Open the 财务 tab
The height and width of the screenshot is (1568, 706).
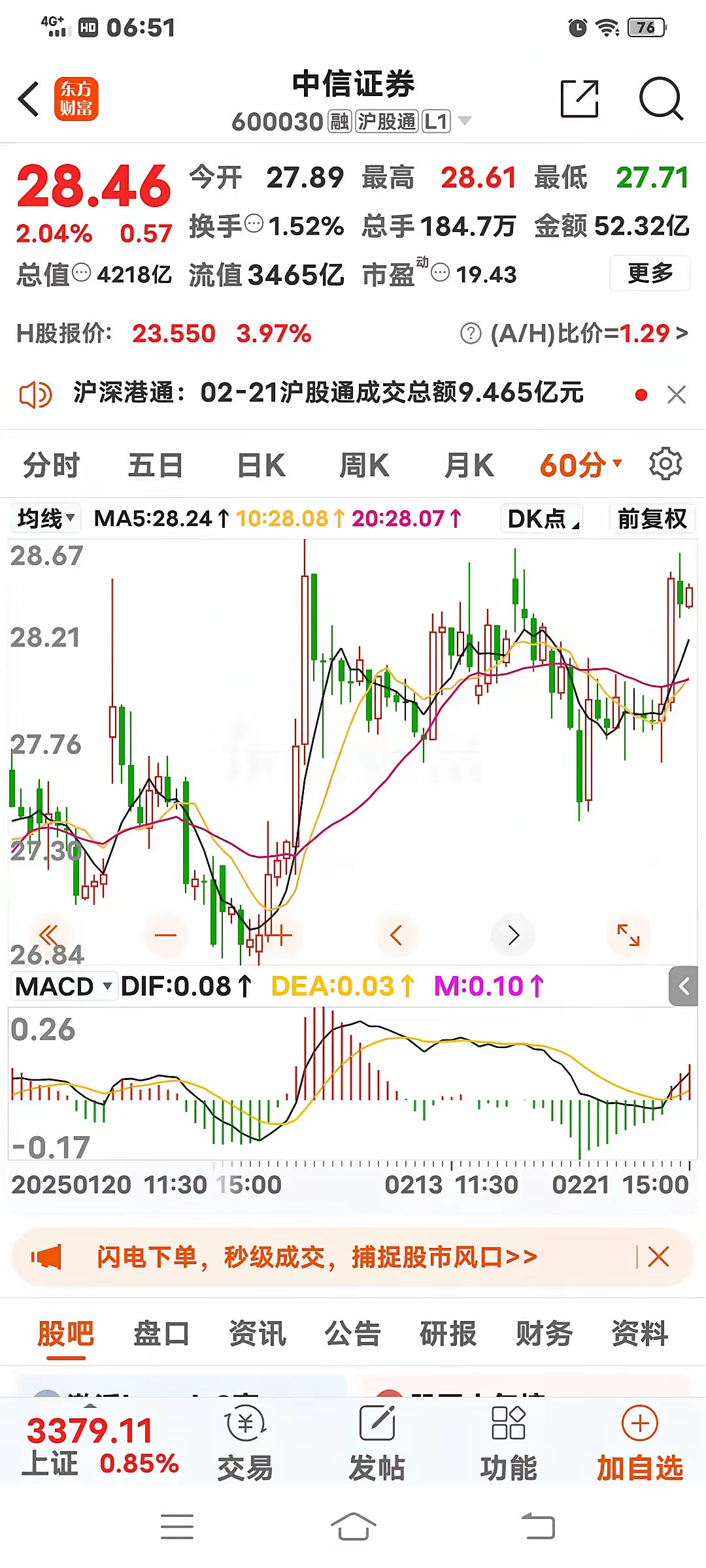pyautogui.click(x=544, y=1333)
